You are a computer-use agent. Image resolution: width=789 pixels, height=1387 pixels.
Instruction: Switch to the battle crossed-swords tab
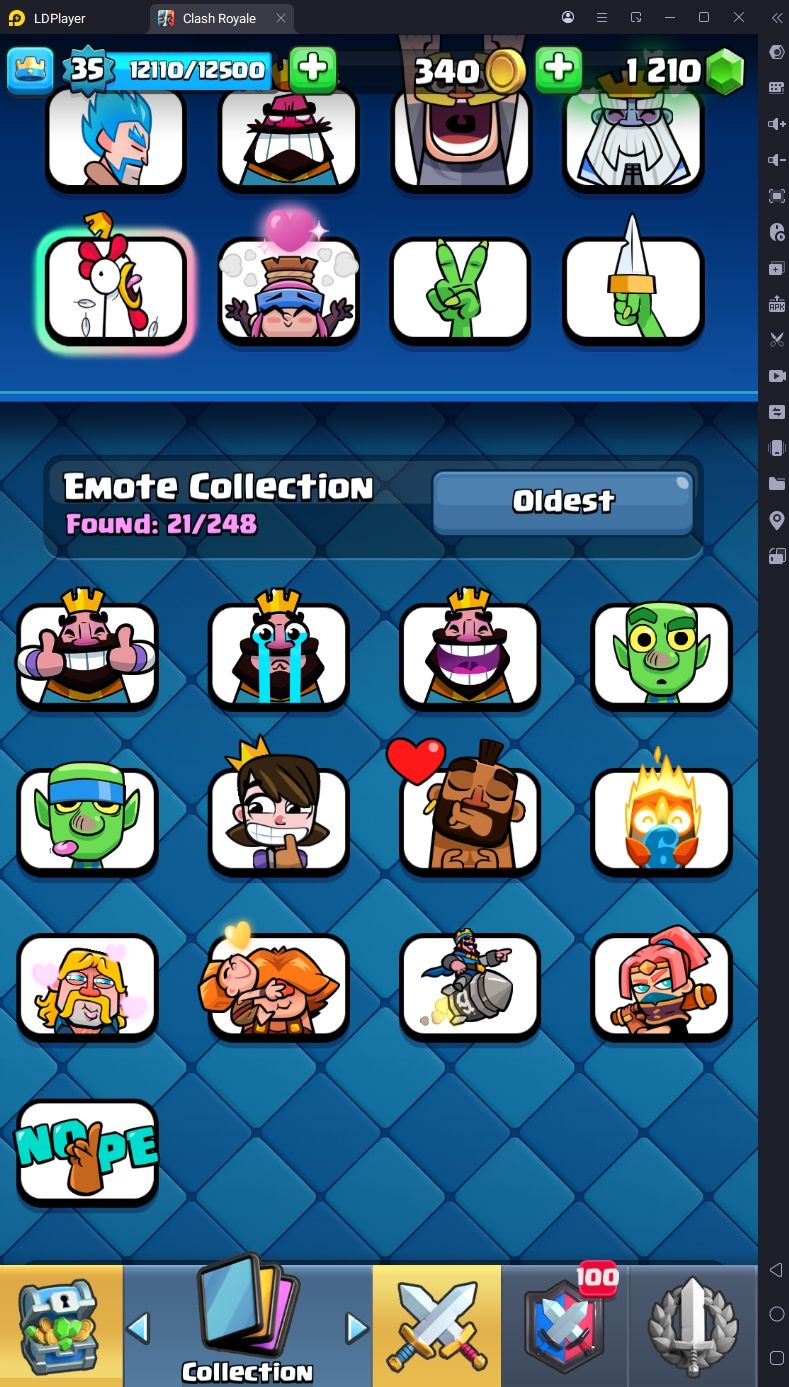(x=437, y=1325)
